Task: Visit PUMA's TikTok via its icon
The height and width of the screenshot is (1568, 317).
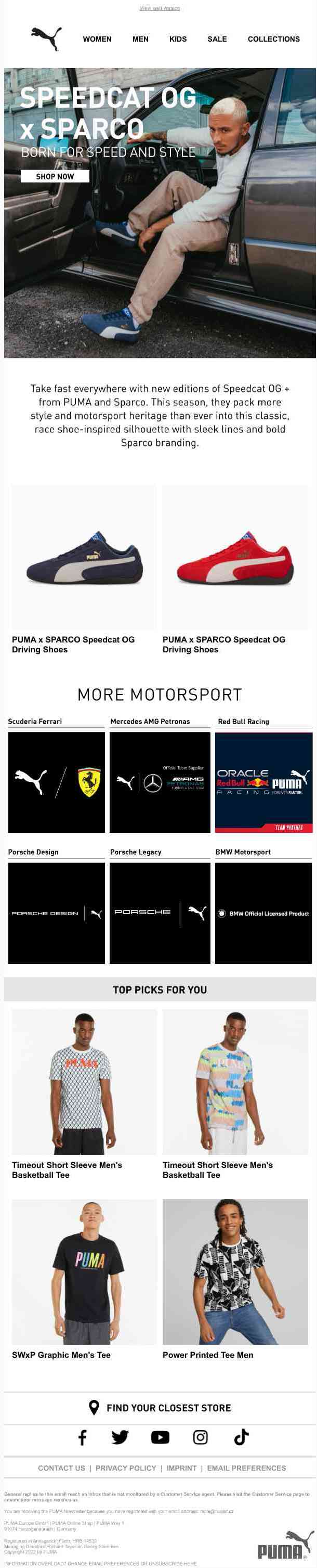Action: [x=241, y=1436]
